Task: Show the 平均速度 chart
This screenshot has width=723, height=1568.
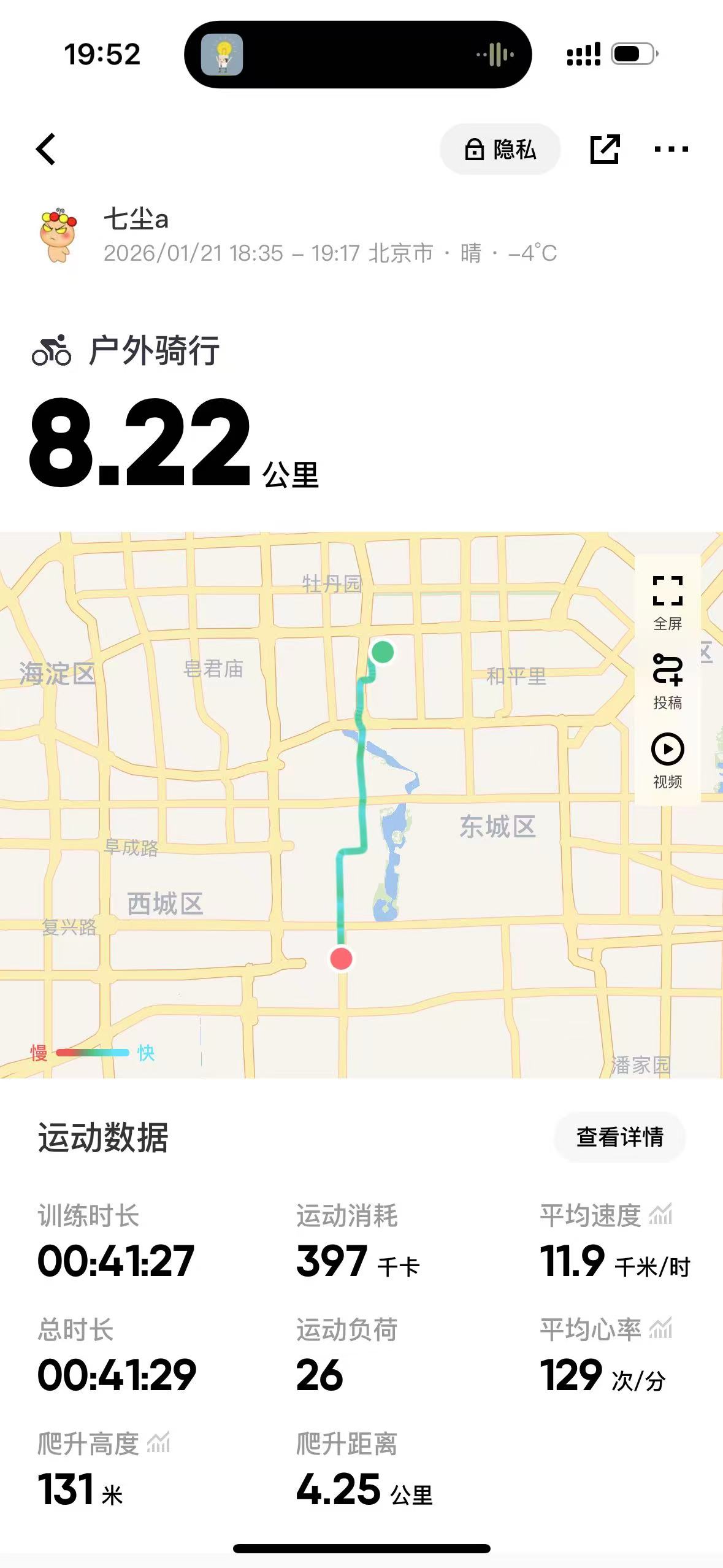Action: click(x=661, y=1215)
